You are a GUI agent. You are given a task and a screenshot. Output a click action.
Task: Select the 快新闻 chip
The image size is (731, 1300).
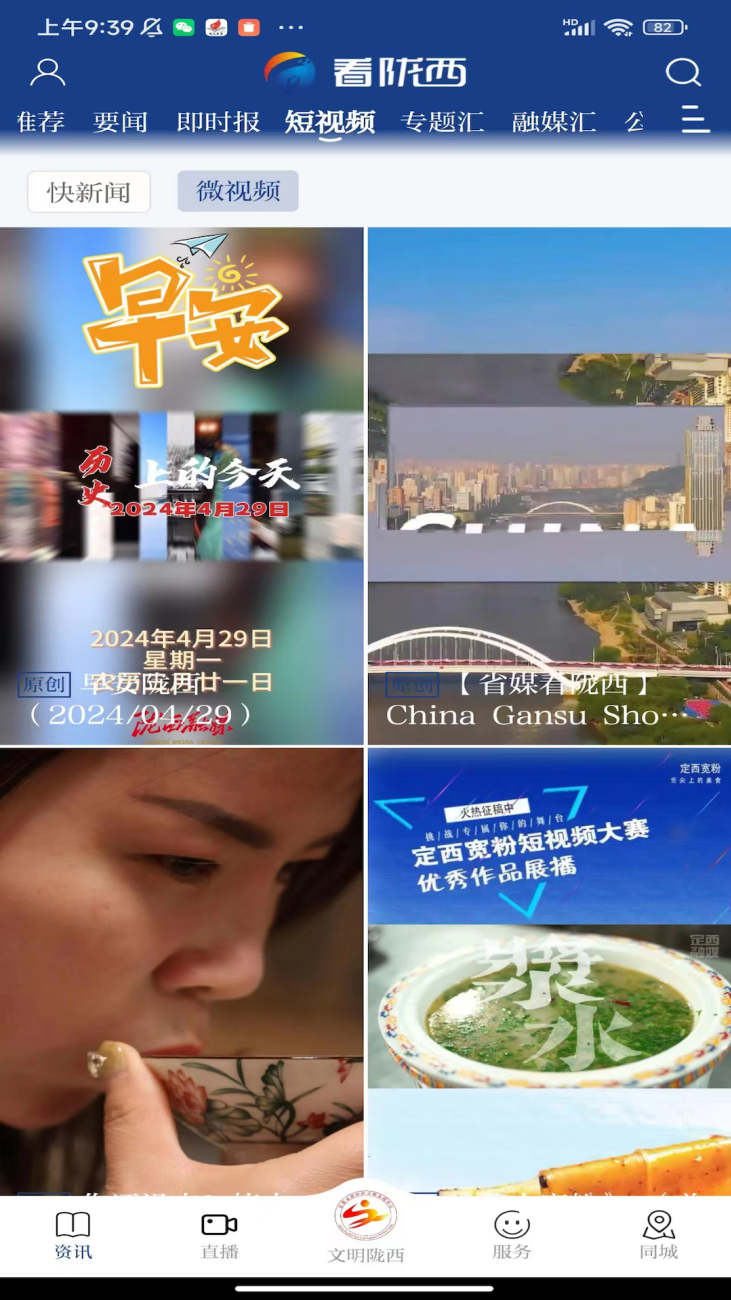pos(89,192)
